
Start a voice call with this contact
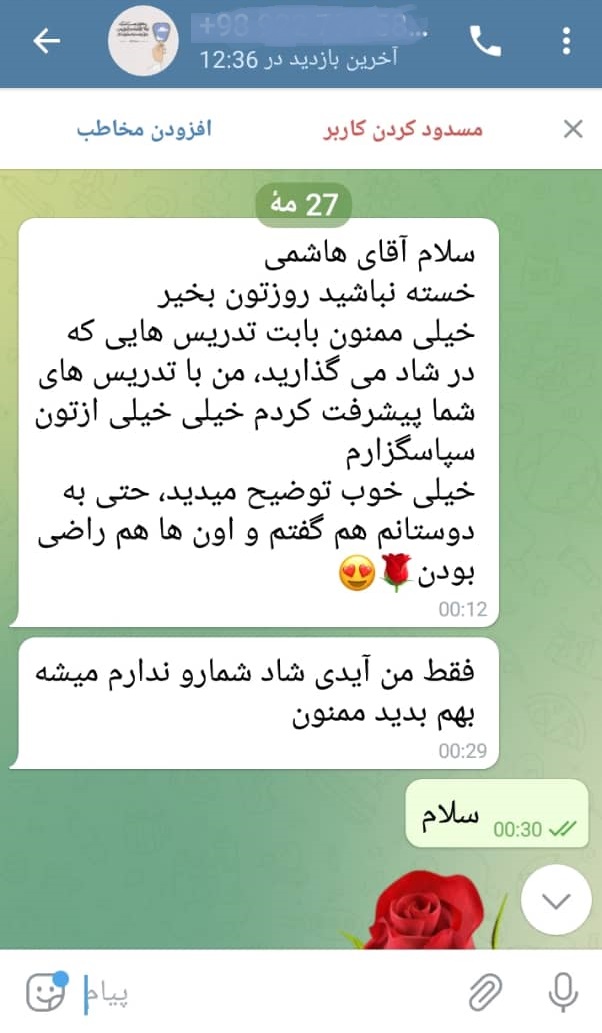click(x=485, y=42)
